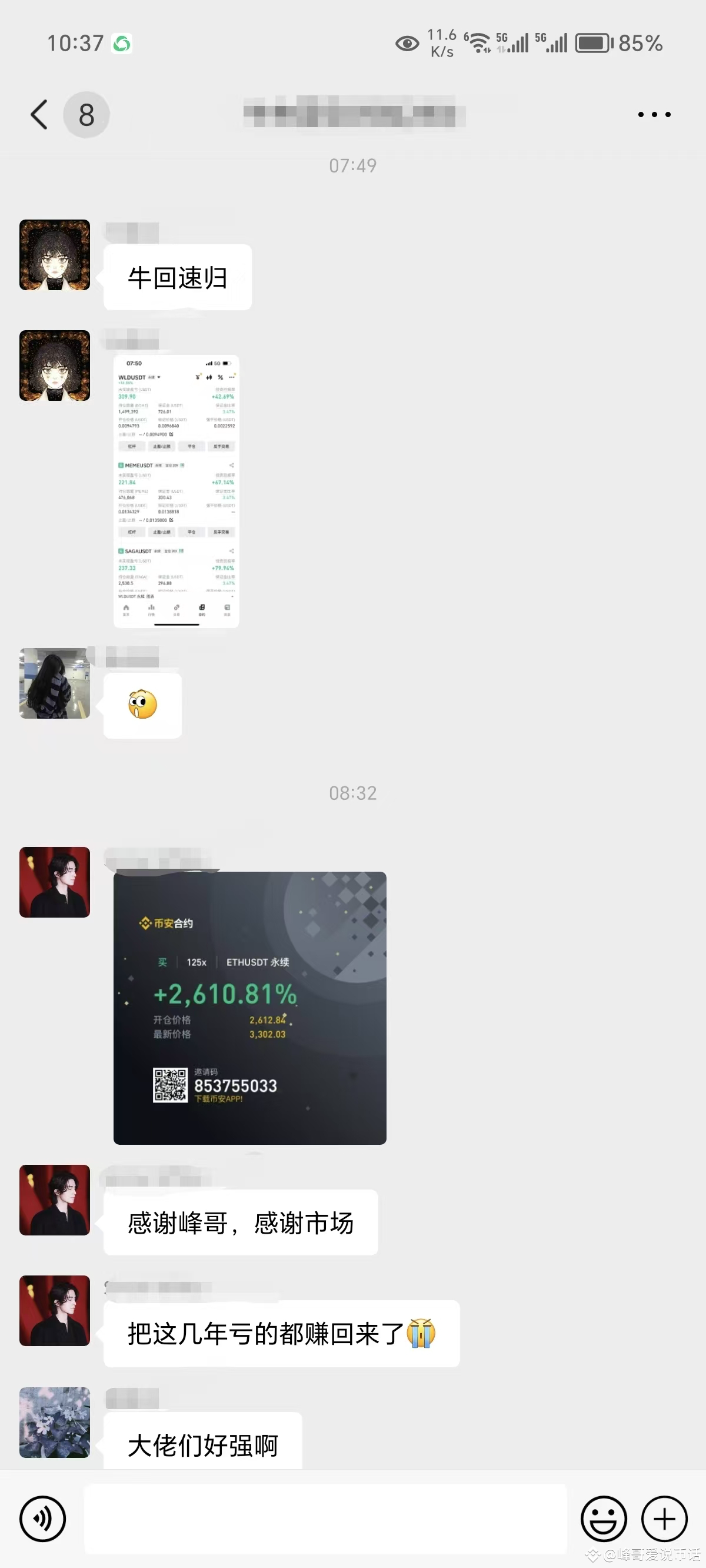View profile of the sender of 牛回速归

tap(55, 255)
